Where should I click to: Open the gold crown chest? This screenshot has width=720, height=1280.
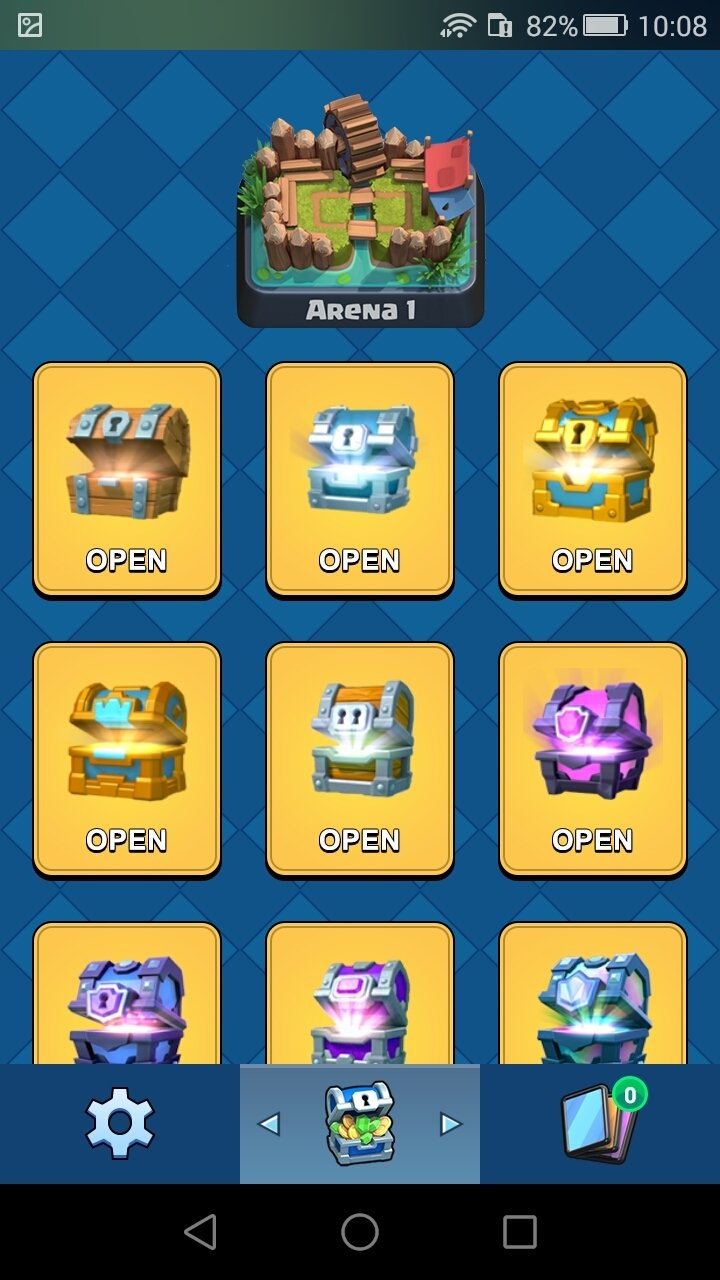click(x=127, y=759)
